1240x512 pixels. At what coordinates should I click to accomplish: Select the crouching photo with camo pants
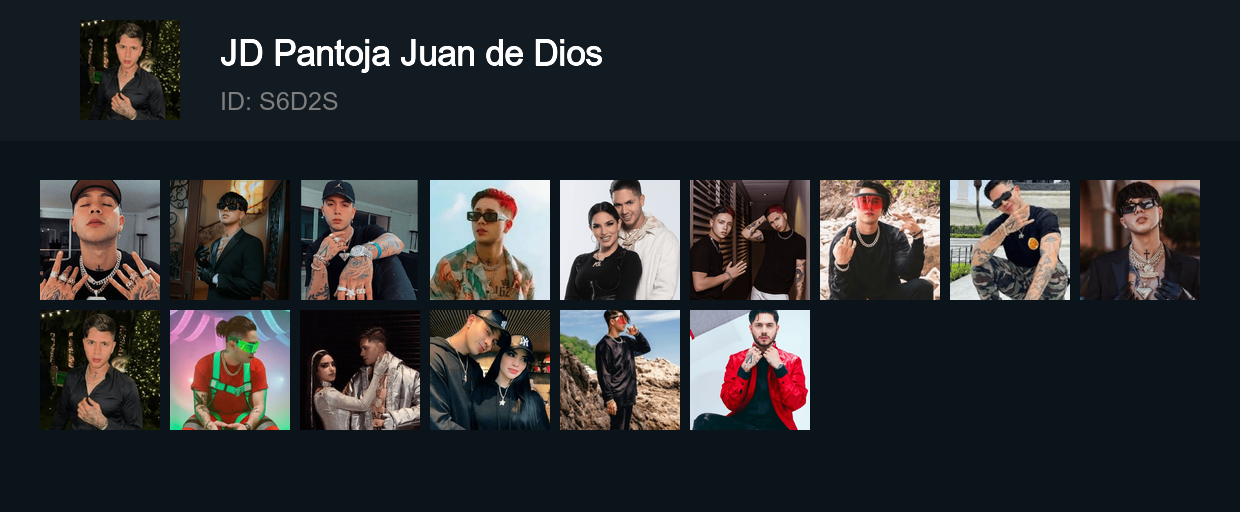(x=1010, y=240)
